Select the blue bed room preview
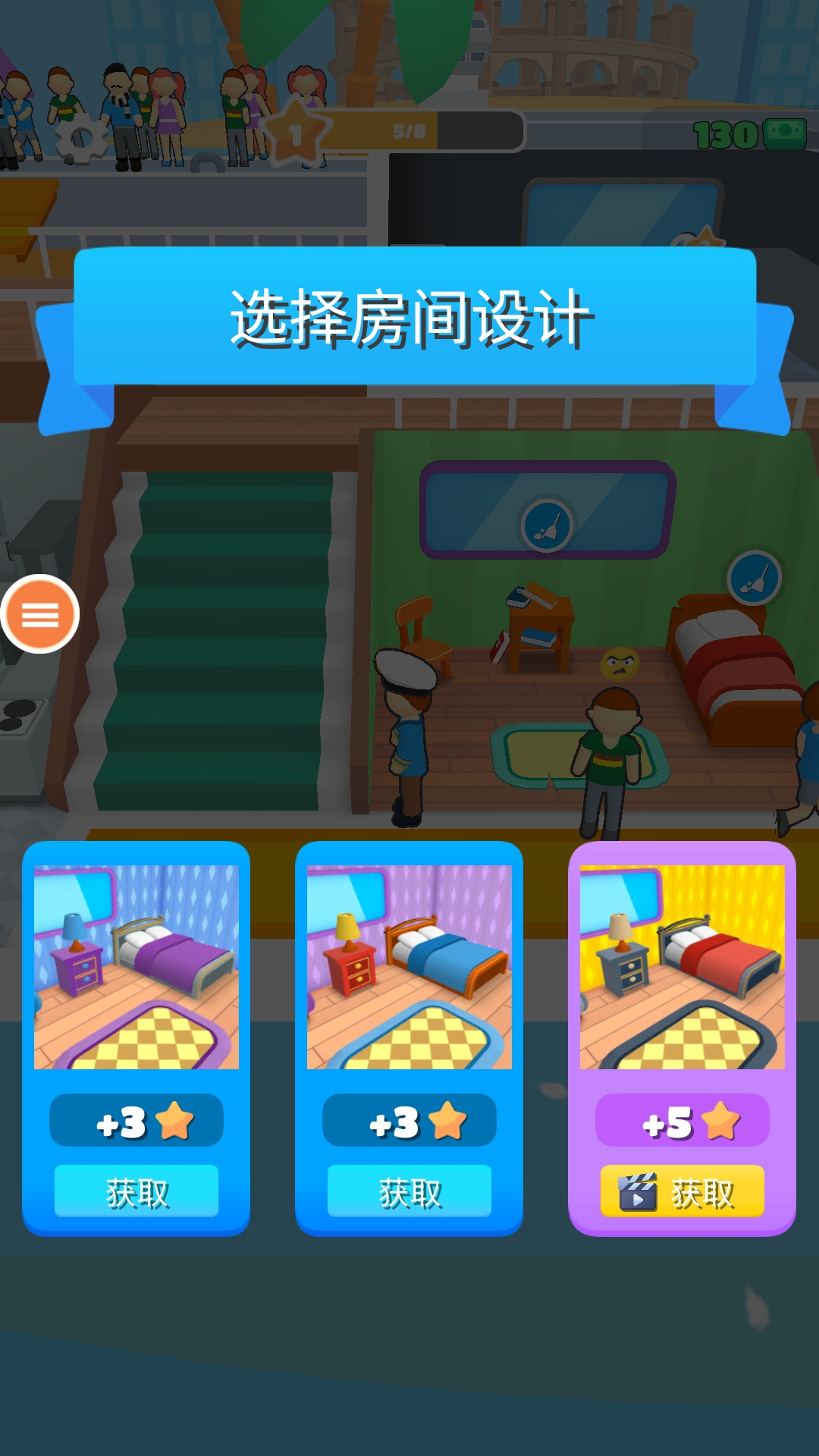819x1456 pixels. [409, 967]
